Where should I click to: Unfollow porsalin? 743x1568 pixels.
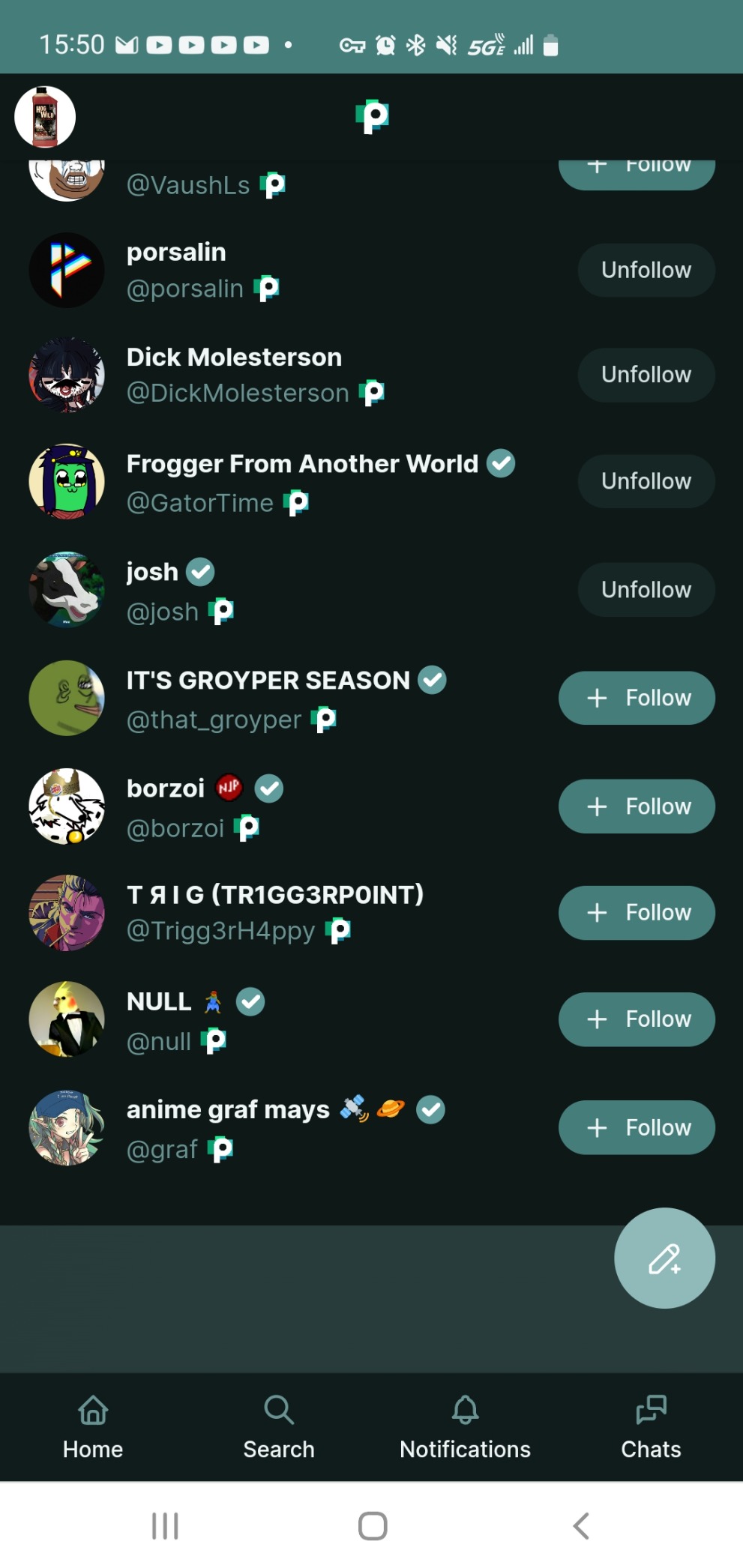[646, 270]
